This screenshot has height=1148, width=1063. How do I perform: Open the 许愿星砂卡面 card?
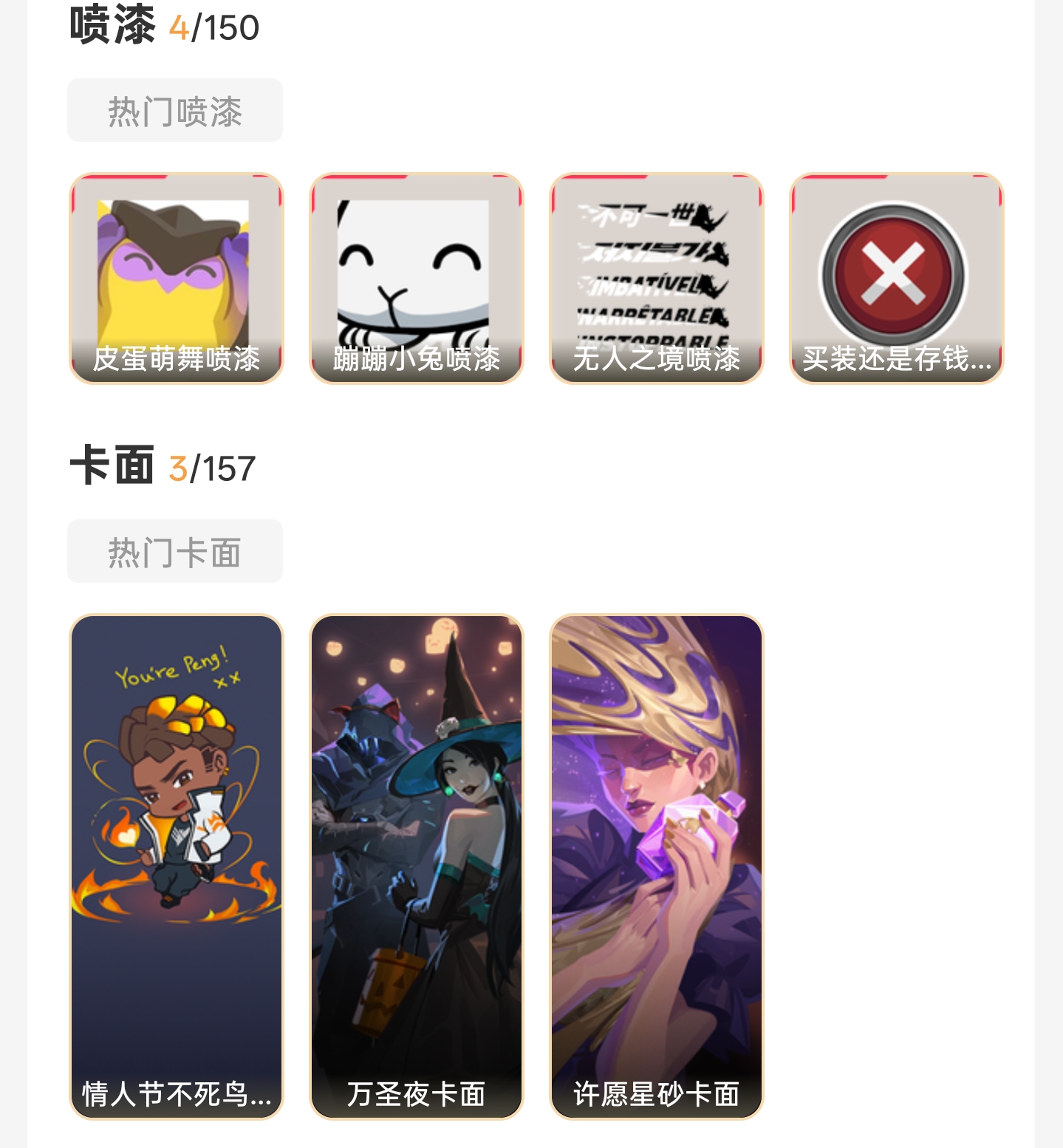pyautogui.click(x=657, y=867)
